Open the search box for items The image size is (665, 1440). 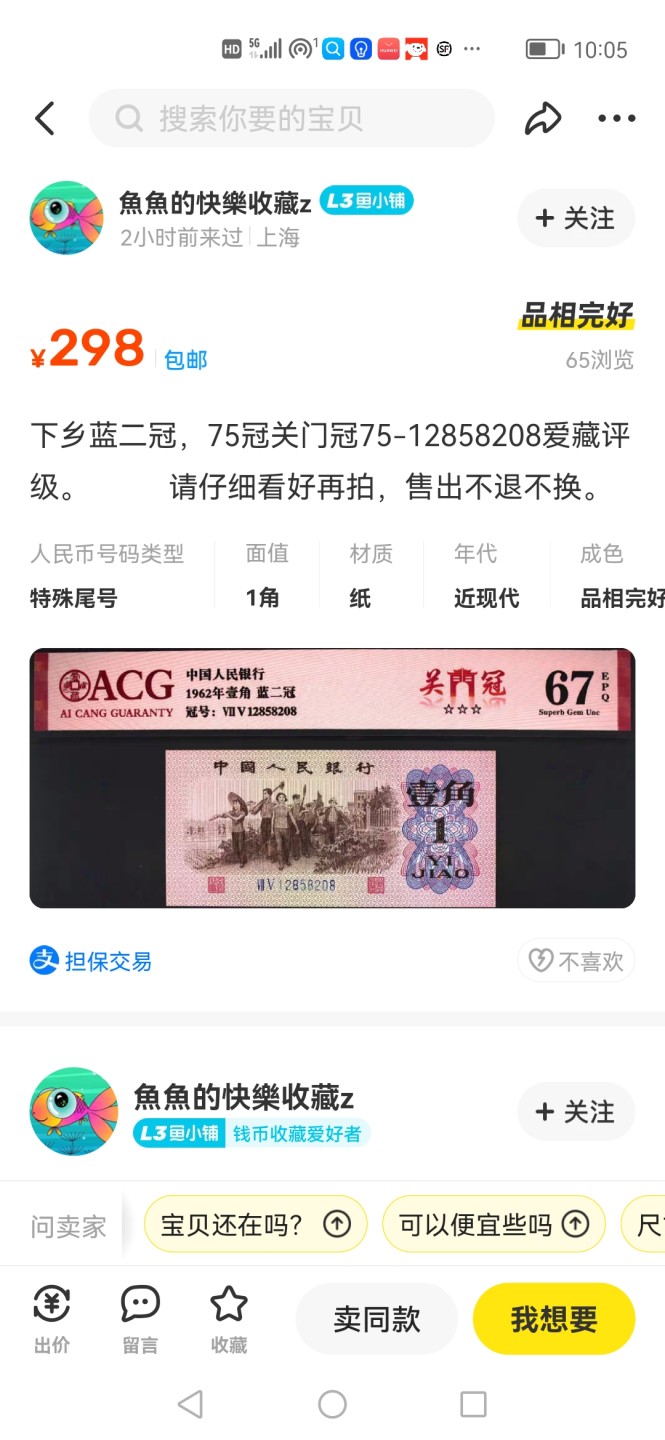[290, 119]
